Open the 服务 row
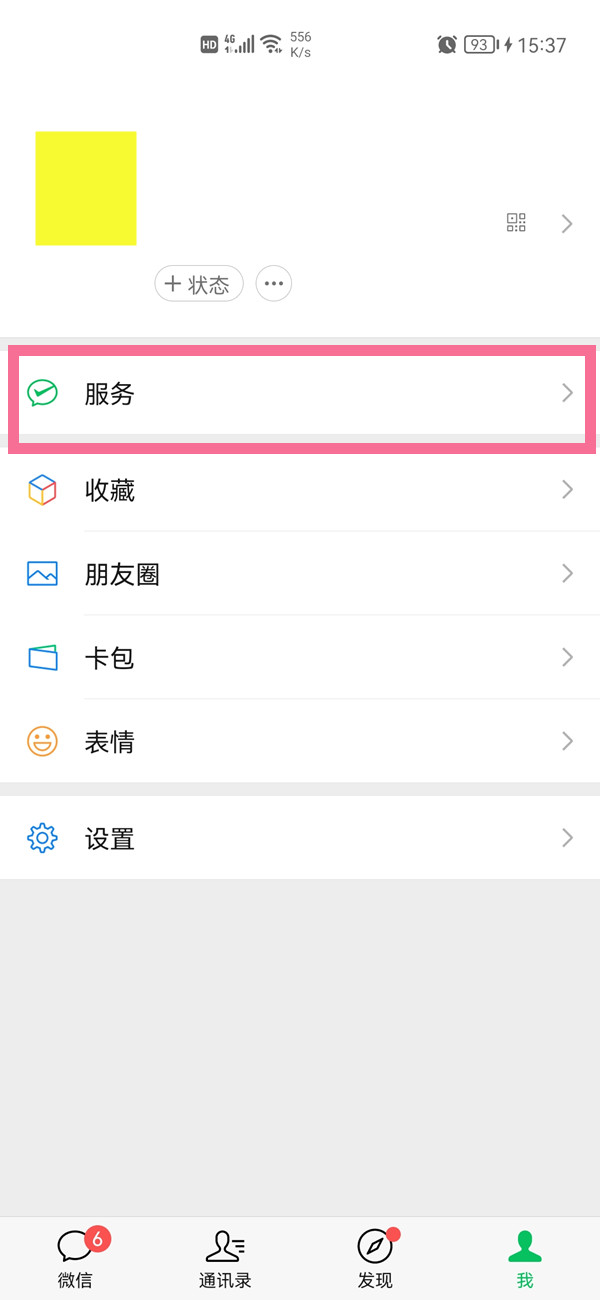600x1300 pixels. 300,394
